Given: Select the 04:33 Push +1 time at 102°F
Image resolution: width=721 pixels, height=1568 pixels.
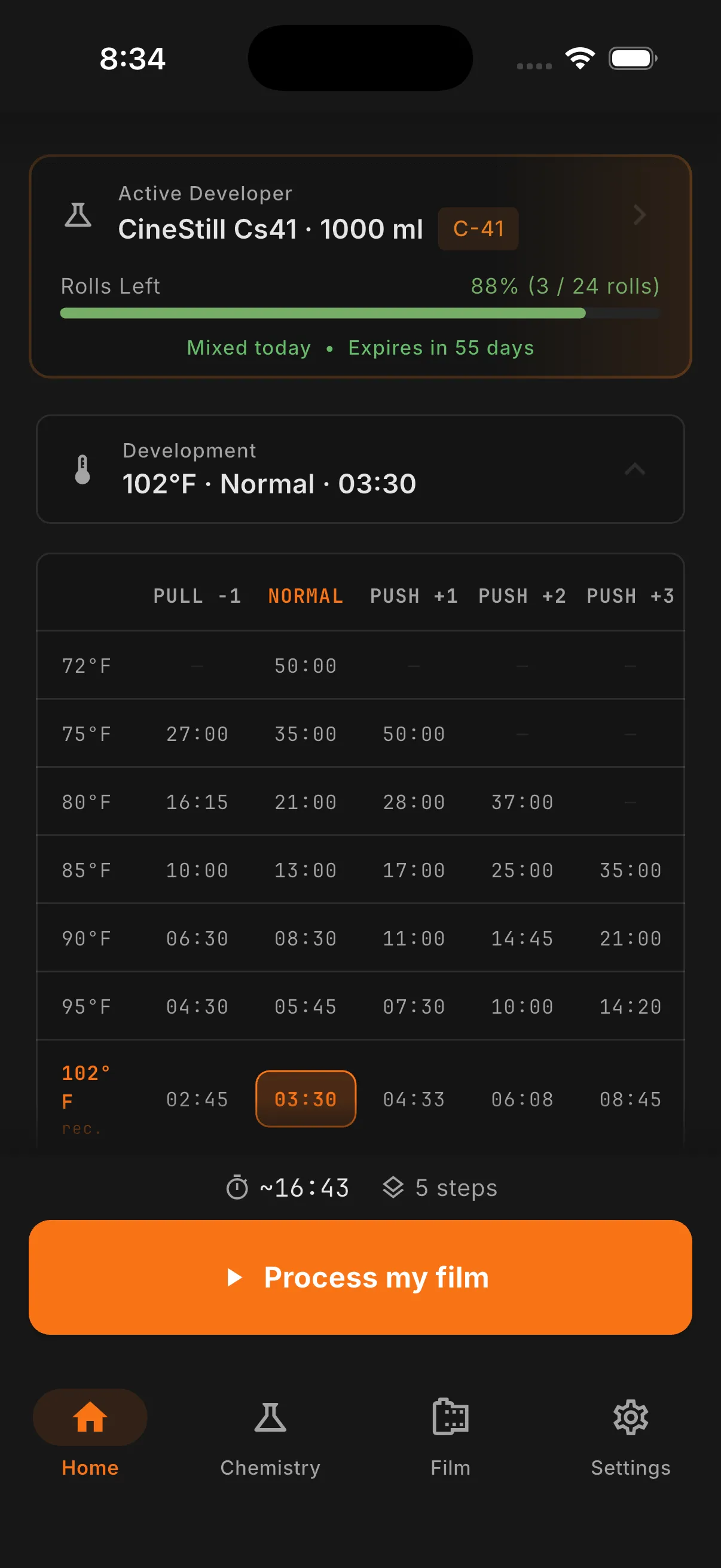Looking at the screenshot, I should click(414, 1099).
